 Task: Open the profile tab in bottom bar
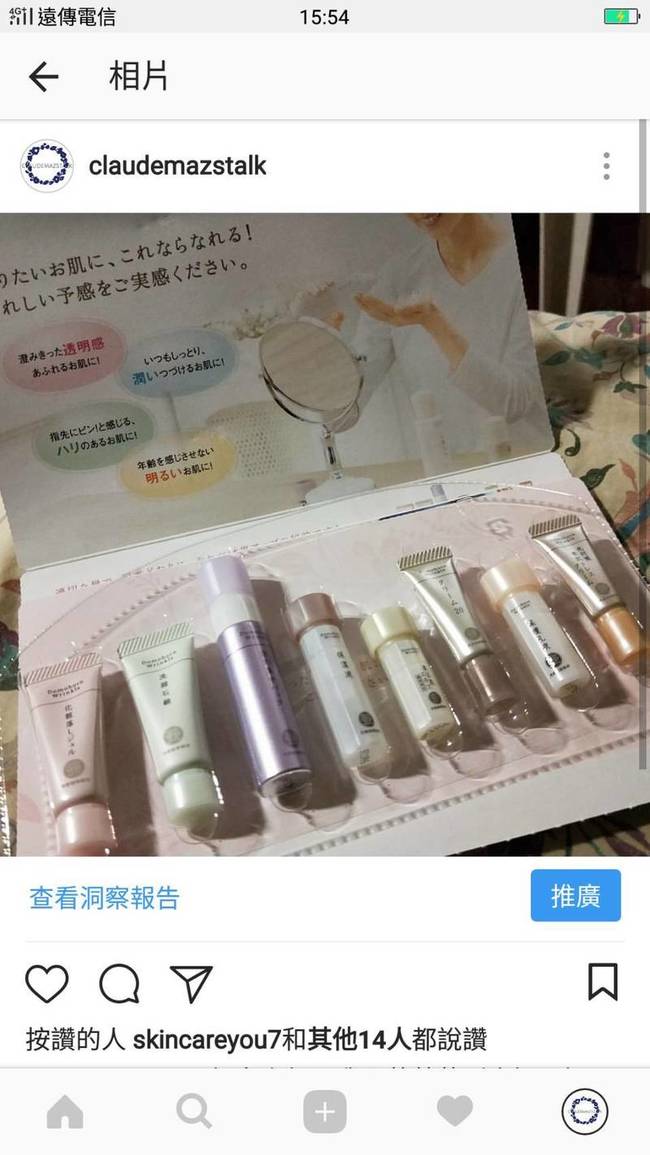click(x=584, y=1112)
